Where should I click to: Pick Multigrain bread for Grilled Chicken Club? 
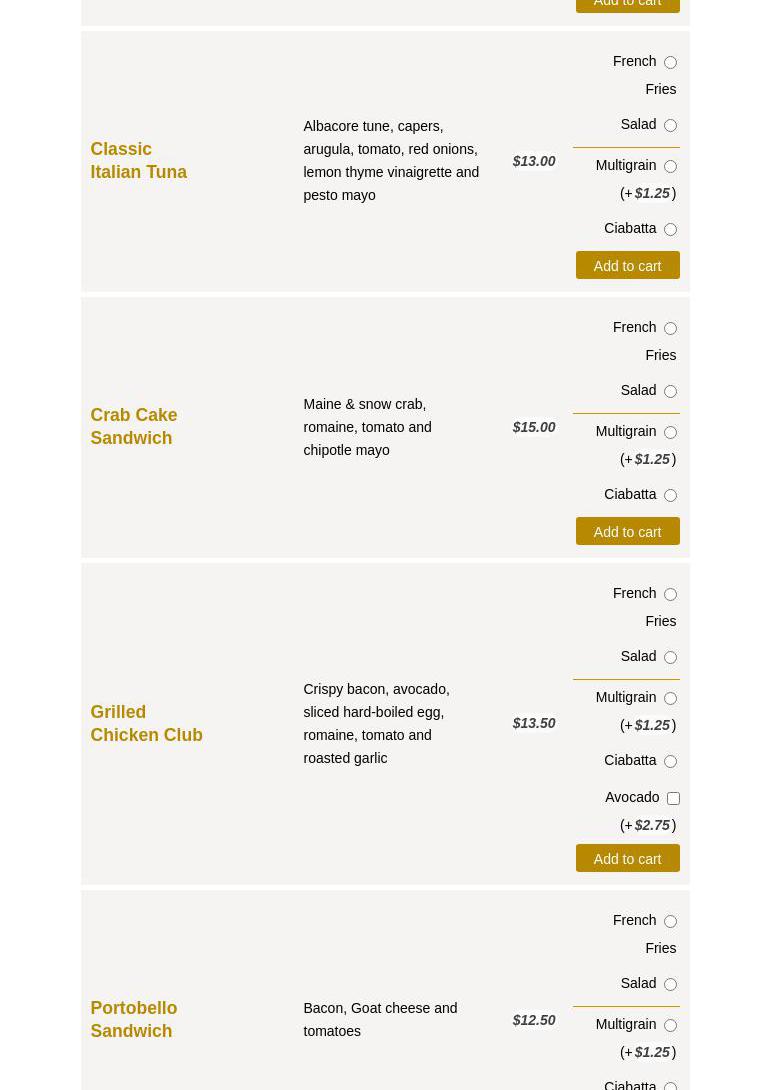click(670, 698)
